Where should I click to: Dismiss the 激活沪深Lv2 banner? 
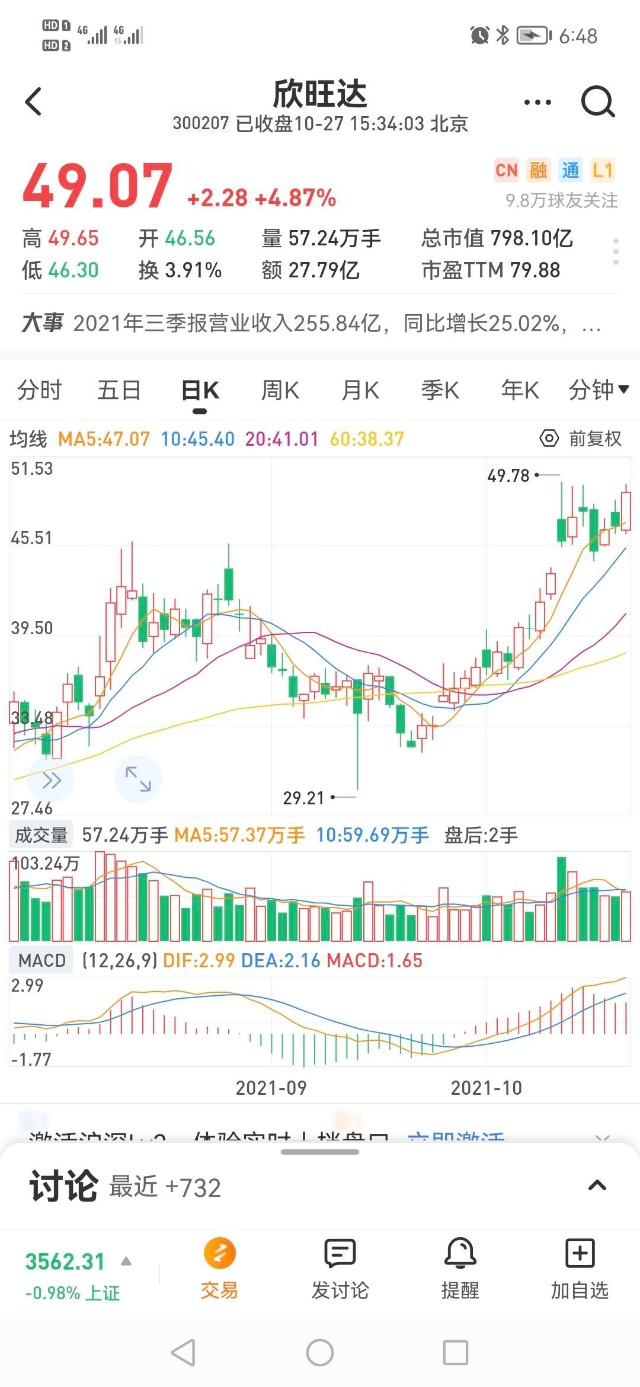click(603, 1139)
